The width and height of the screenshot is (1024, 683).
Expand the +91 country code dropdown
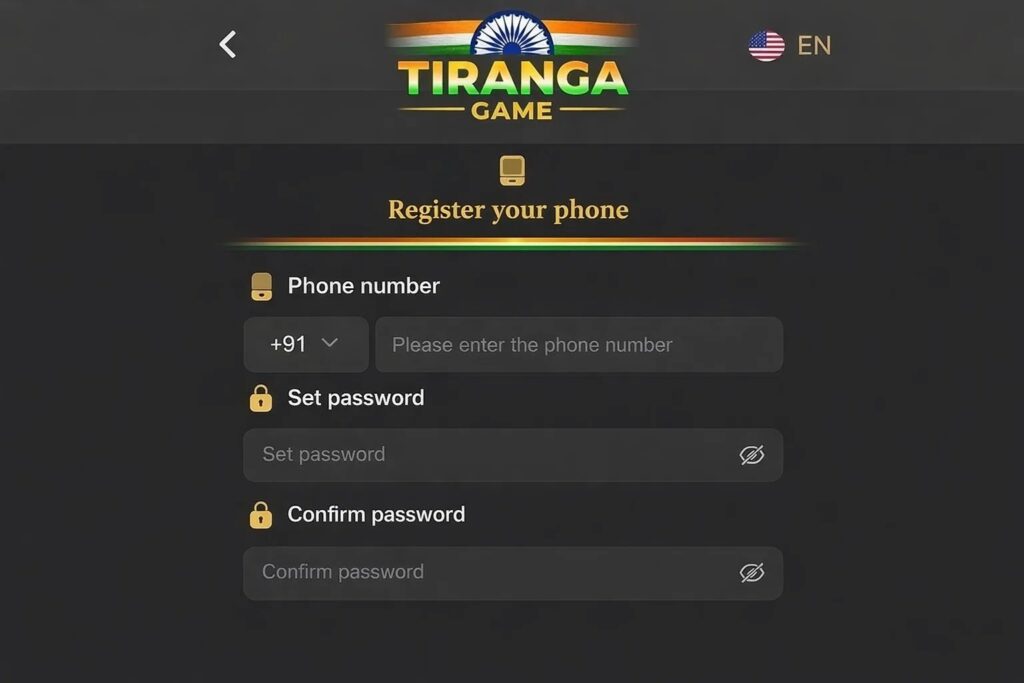pos(305,344)
